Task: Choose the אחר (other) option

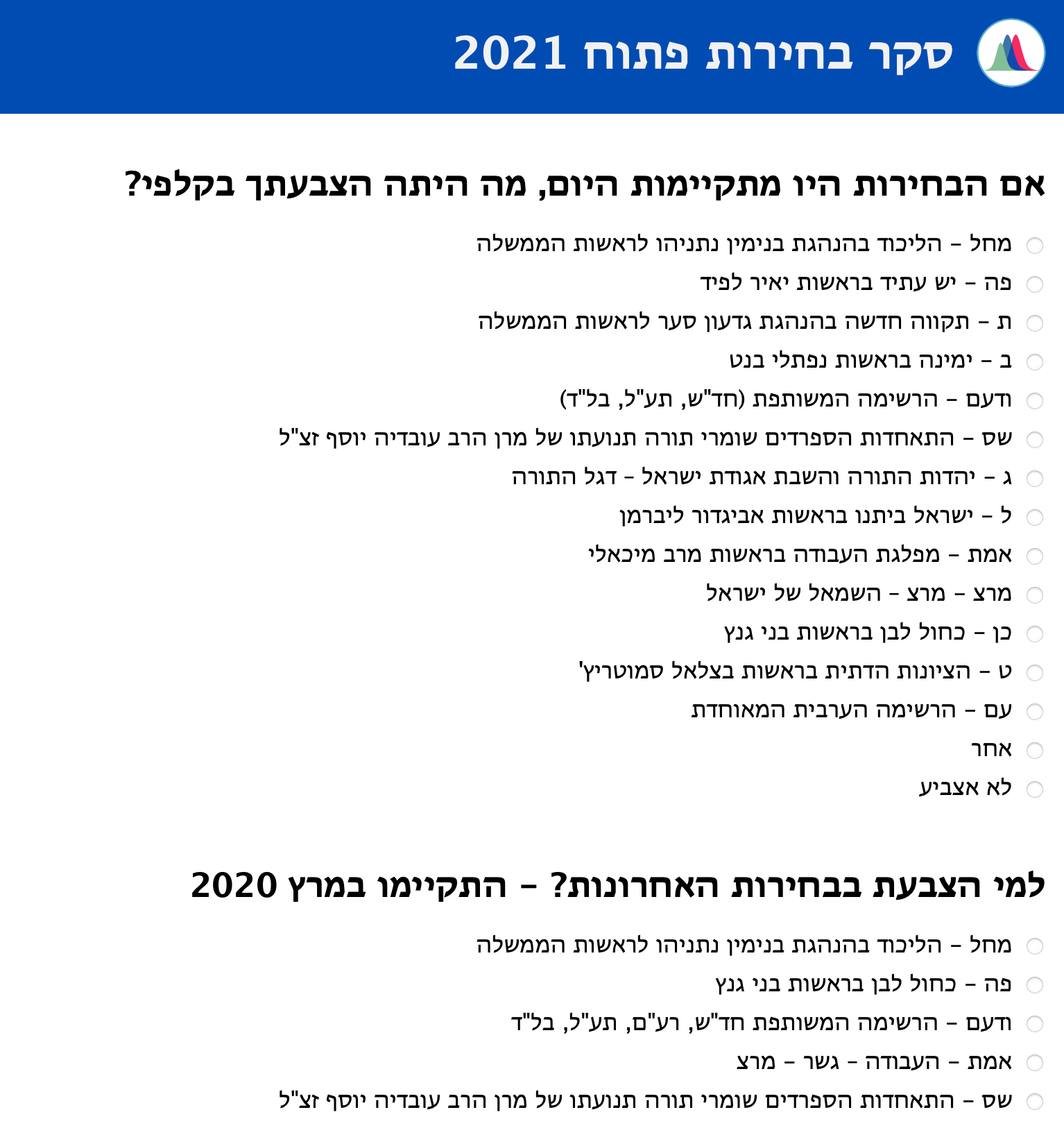Action: 1034,751
